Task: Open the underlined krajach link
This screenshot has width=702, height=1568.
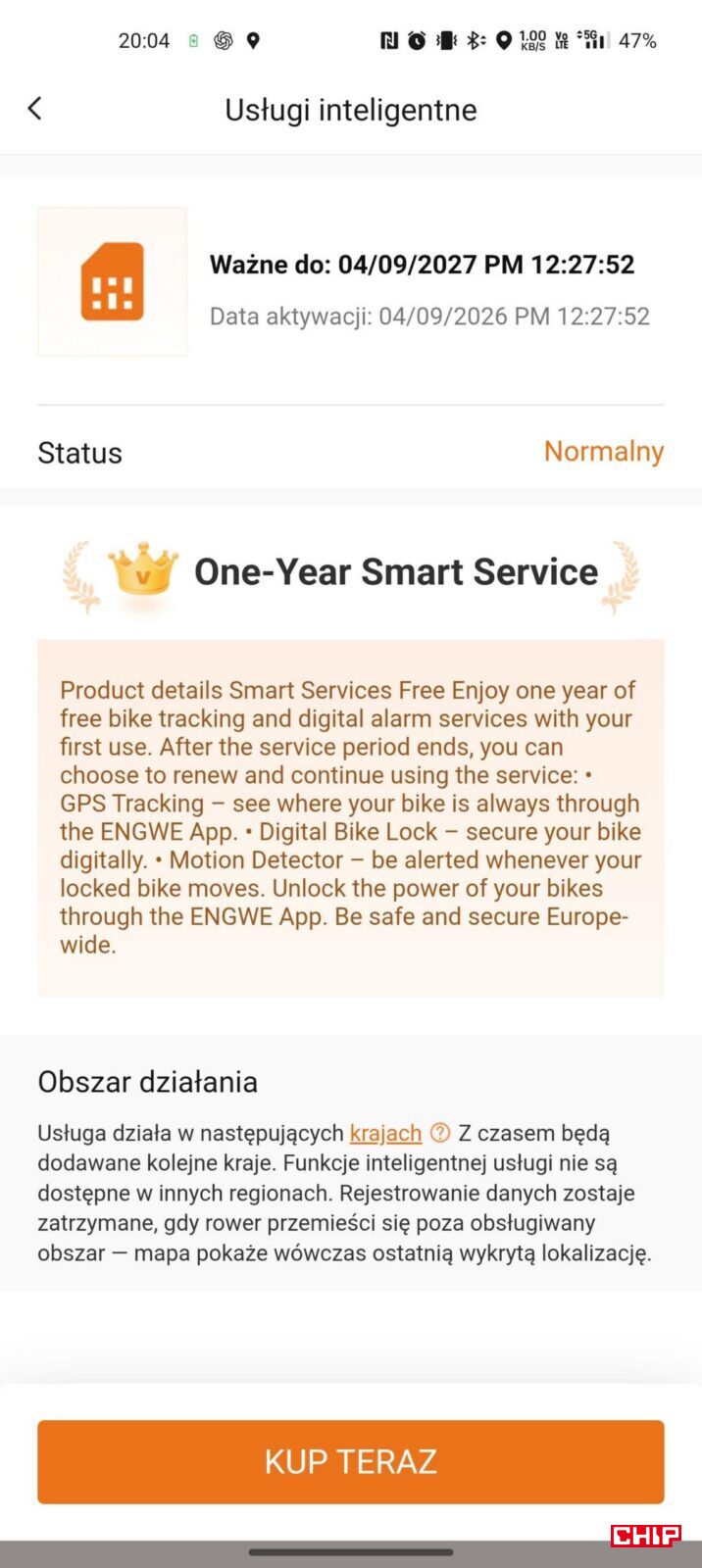Action: coord(385,1133)
